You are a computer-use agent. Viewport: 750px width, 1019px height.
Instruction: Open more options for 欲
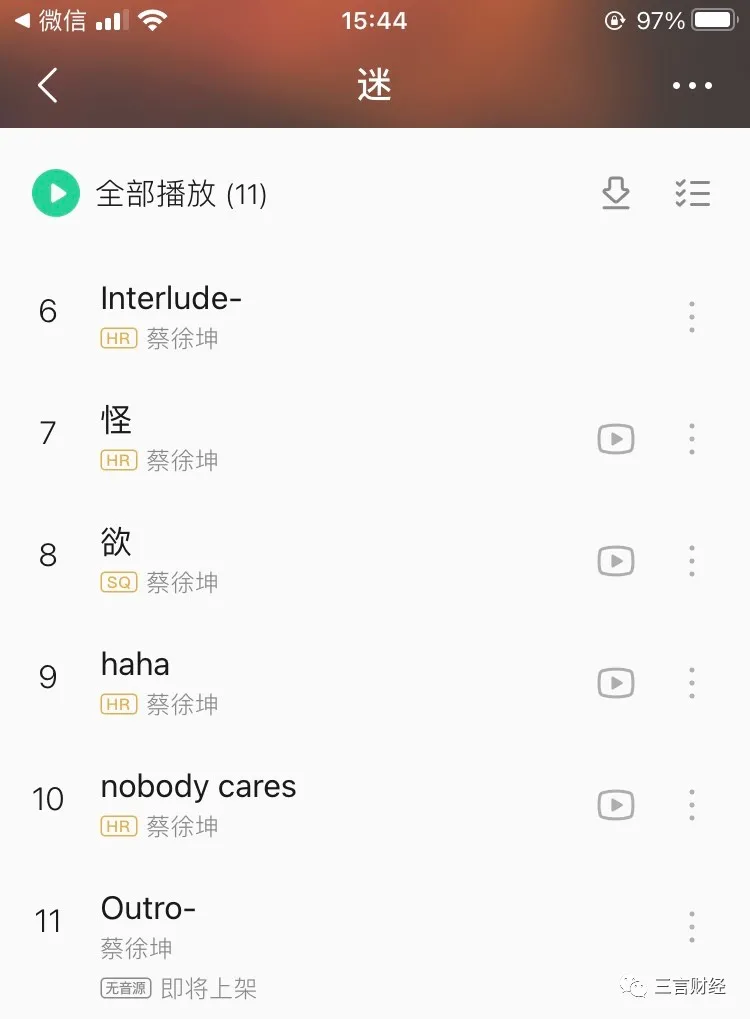click(x=691, y=561)
